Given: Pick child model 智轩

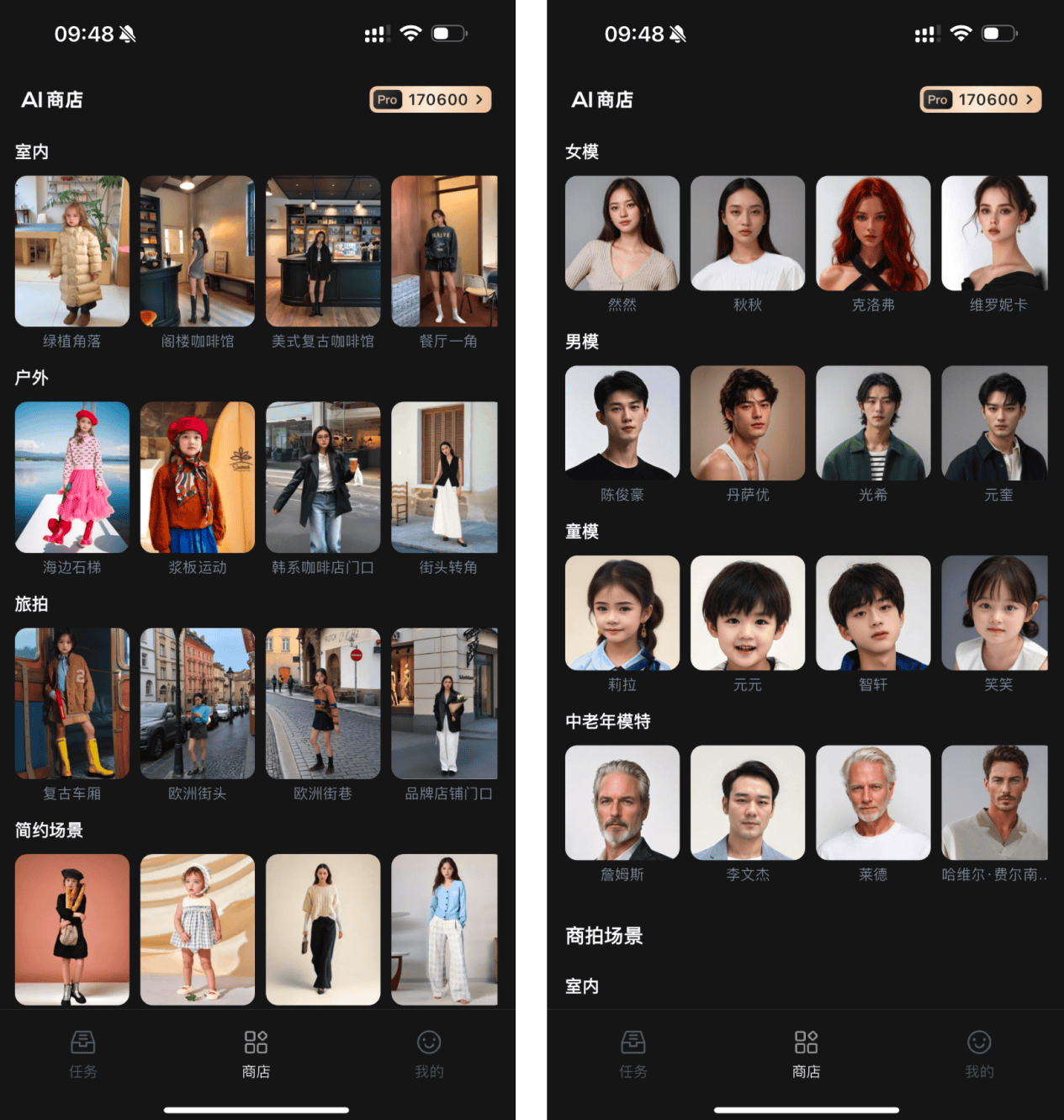Looking at the screenshot, I should 873,613.
